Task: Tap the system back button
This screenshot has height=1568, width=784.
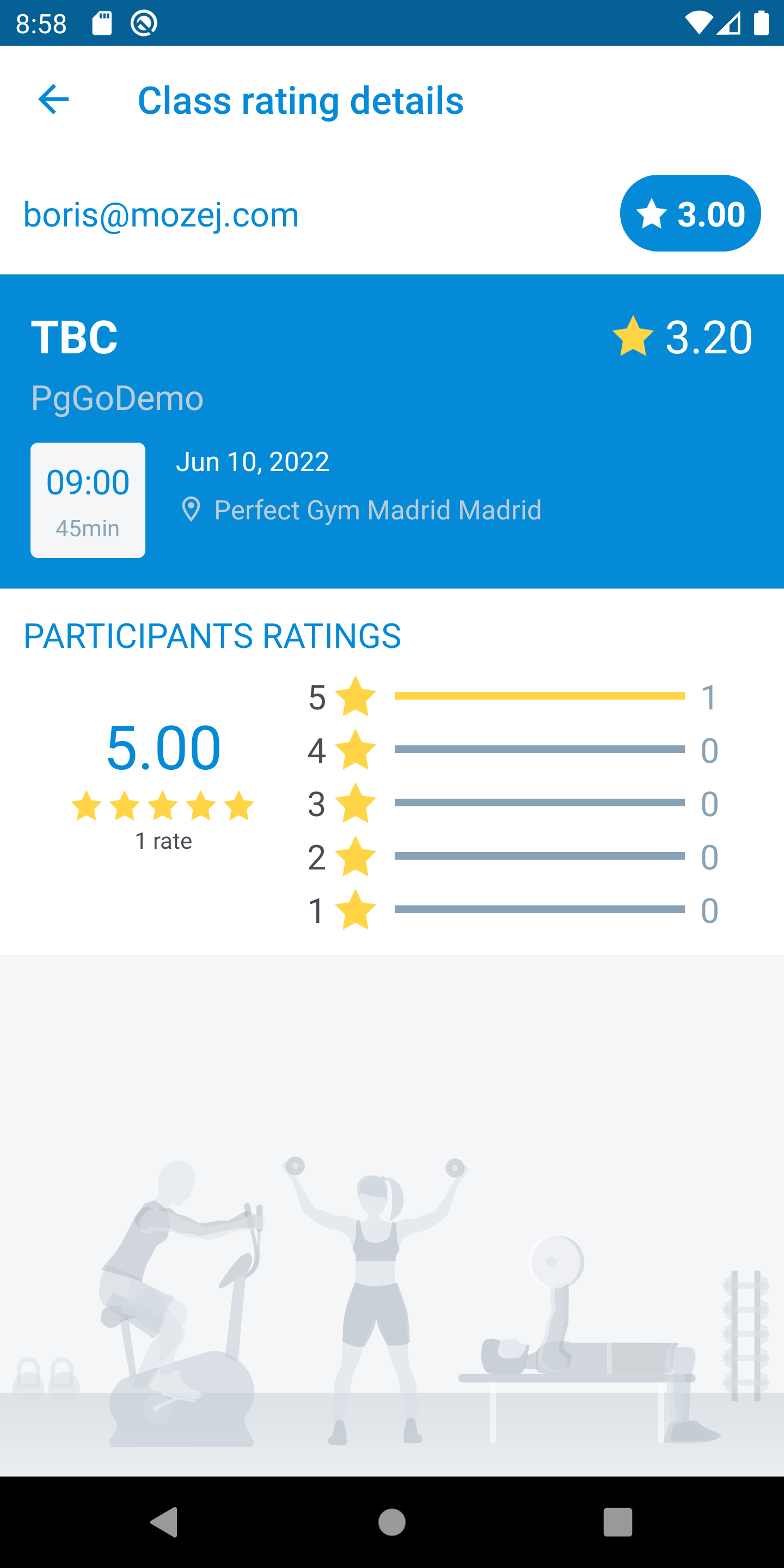Action: (164, 1522)
